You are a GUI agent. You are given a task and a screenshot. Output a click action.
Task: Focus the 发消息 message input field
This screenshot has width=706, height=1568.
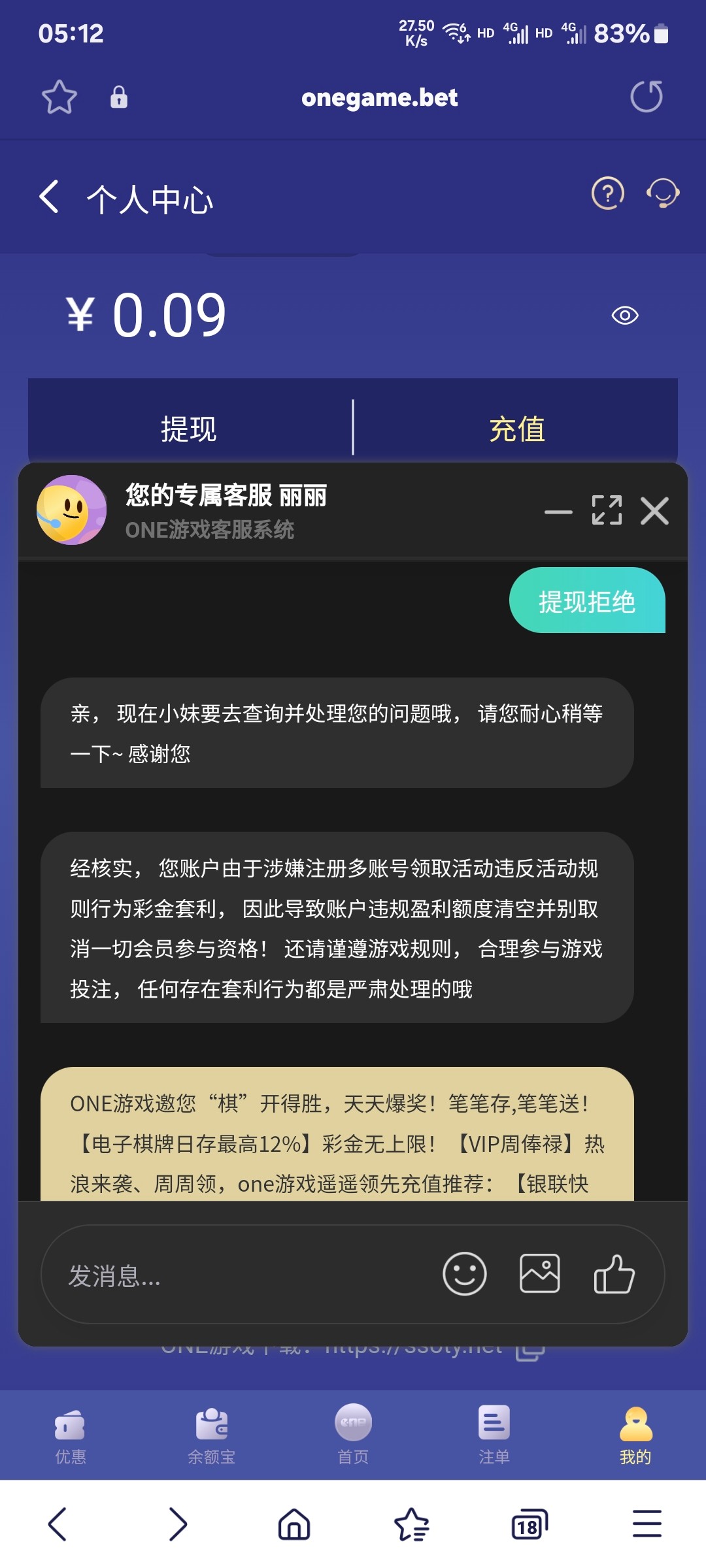click(235, 1275)
